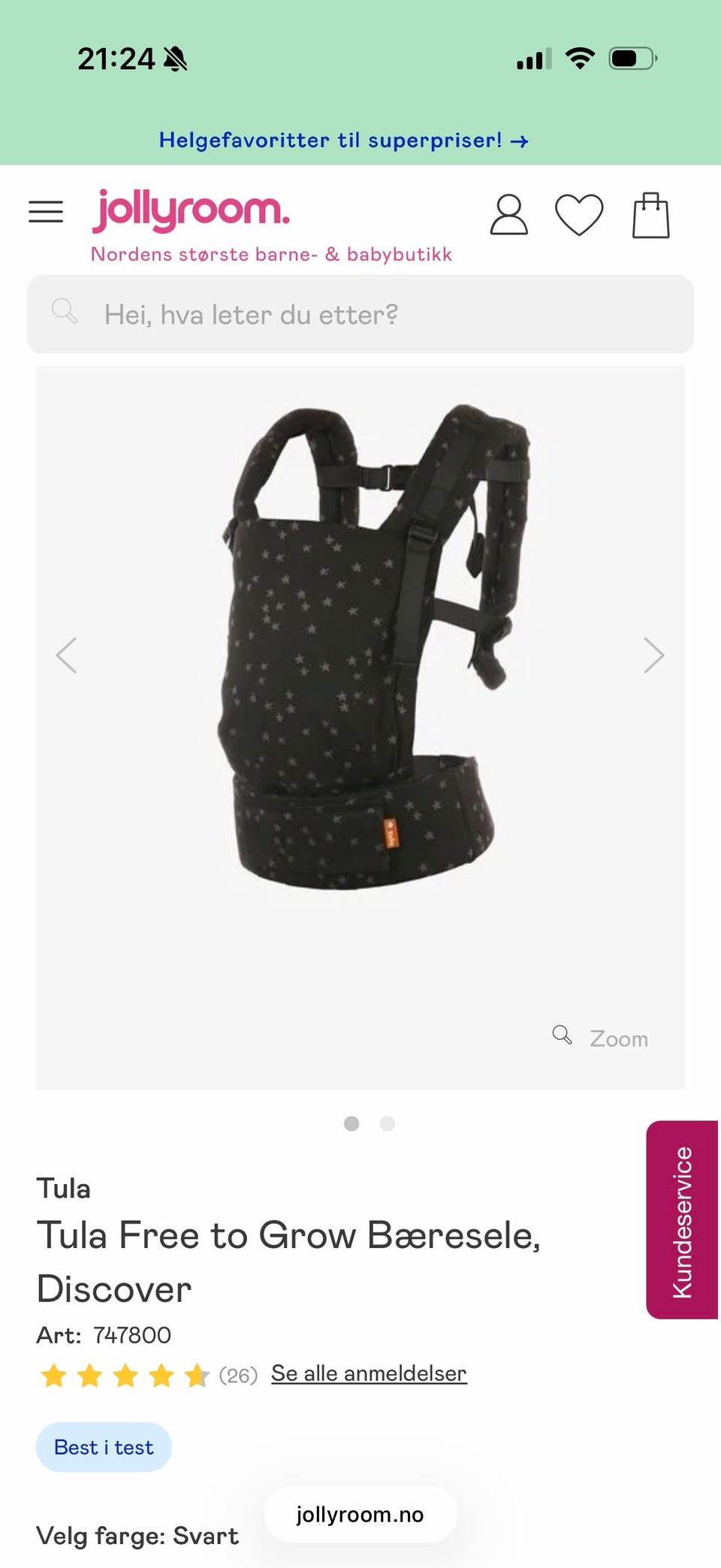Tap the jollyroom.no address pill
721x1568 pixels.
[x=360, y=1515]
